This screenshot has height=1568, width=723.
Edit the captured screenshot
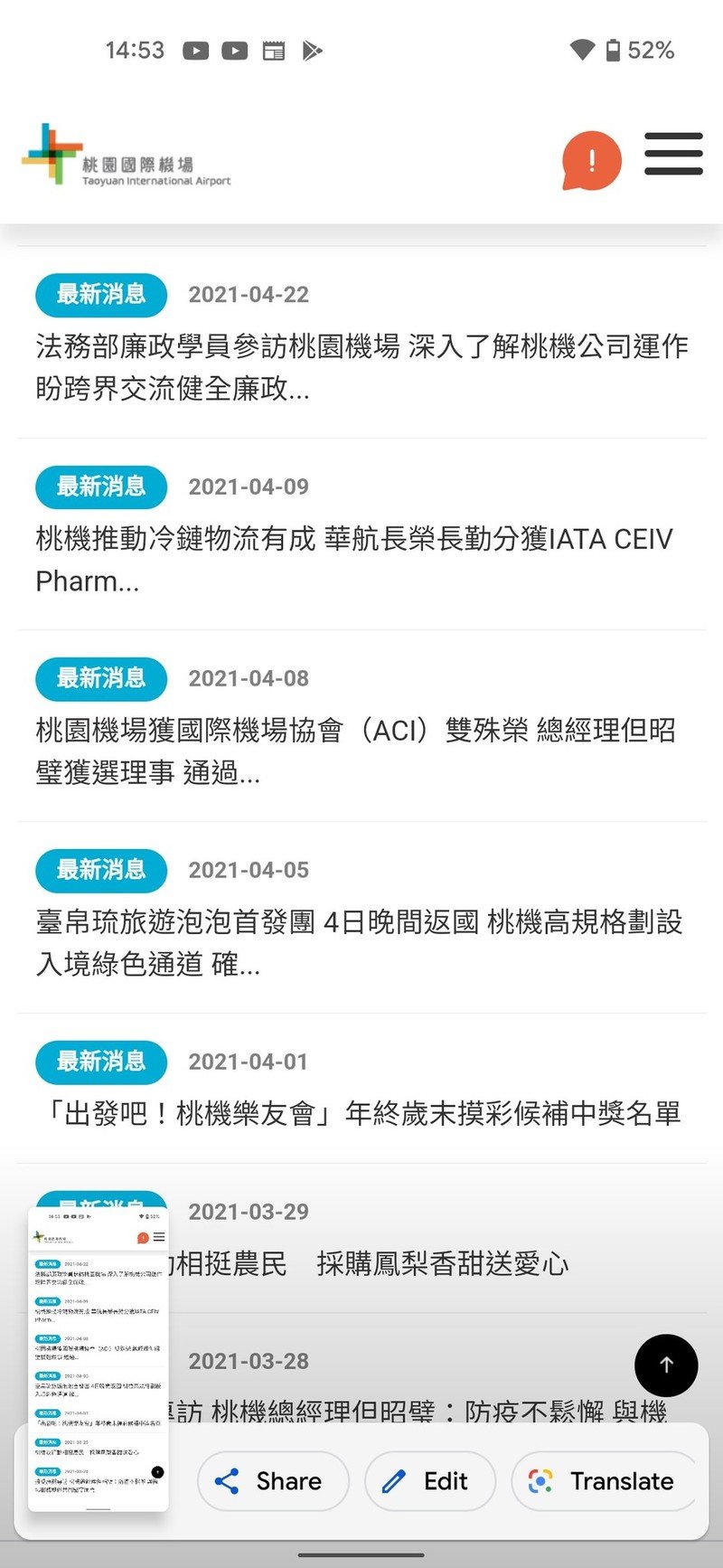click(429, 1481)
